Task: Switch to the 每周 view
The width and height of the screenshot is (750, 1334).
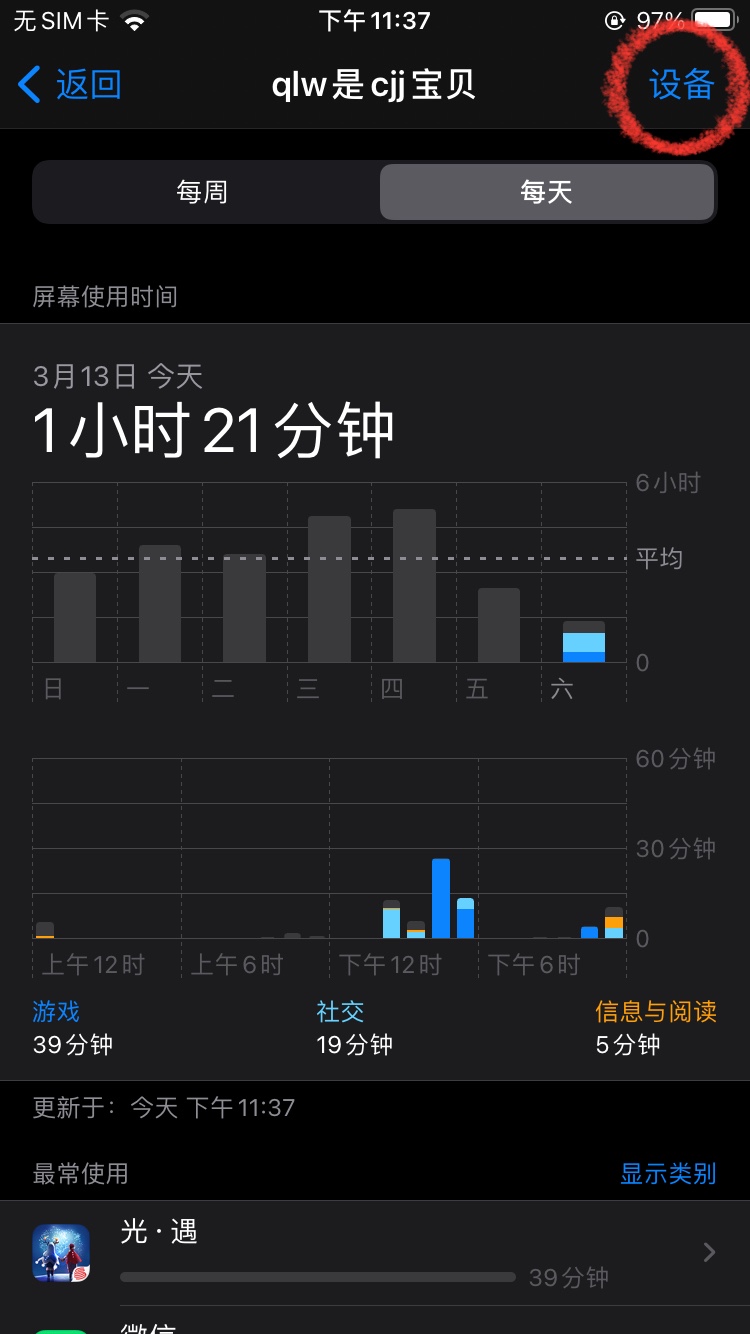Action: tap(205, 191)
